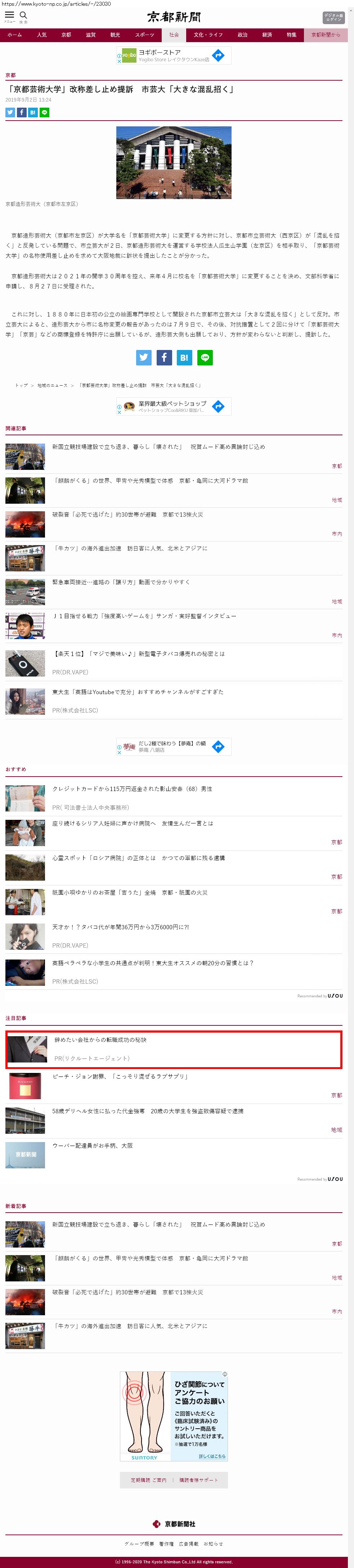
Task: Switch to the 観光 tab
Action: tap(115, 35)
